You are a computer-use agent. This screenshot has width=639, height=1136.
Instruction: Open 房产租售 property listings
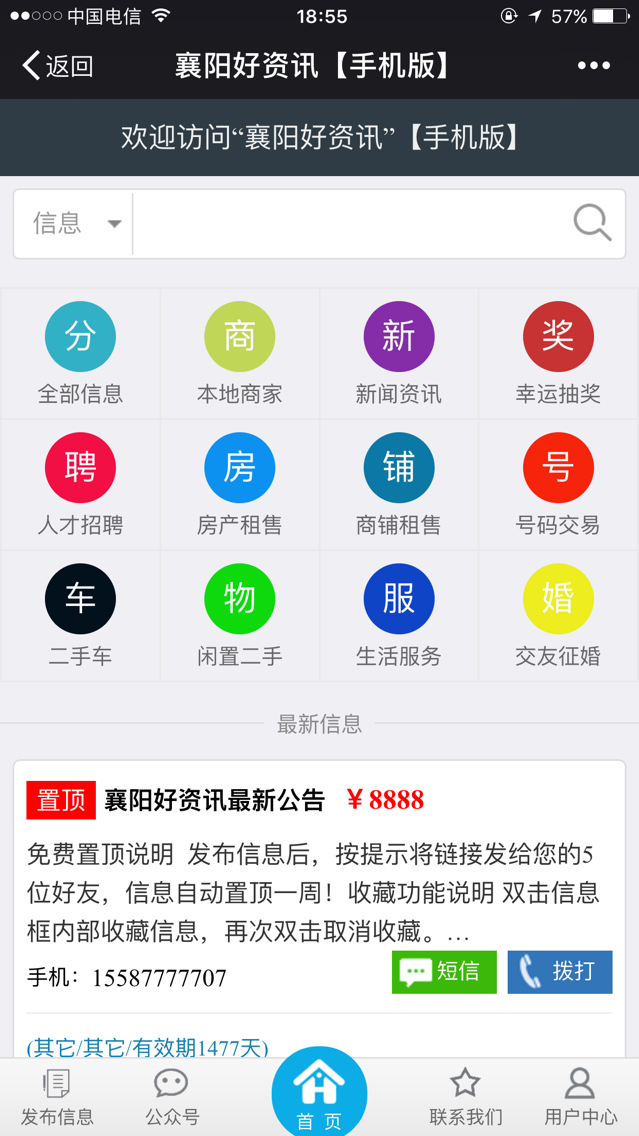239,485
